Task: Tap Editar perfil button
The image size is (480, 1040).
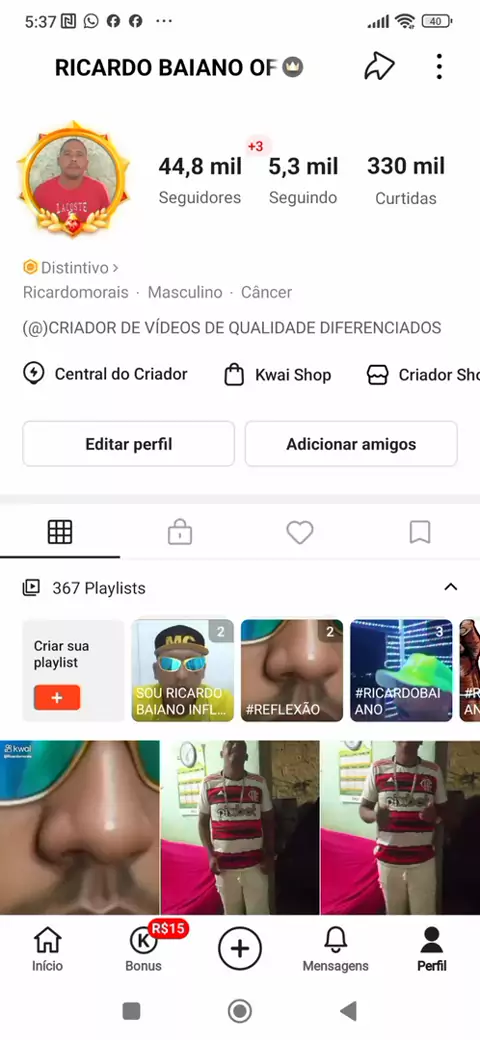Action: click(129, 444)
